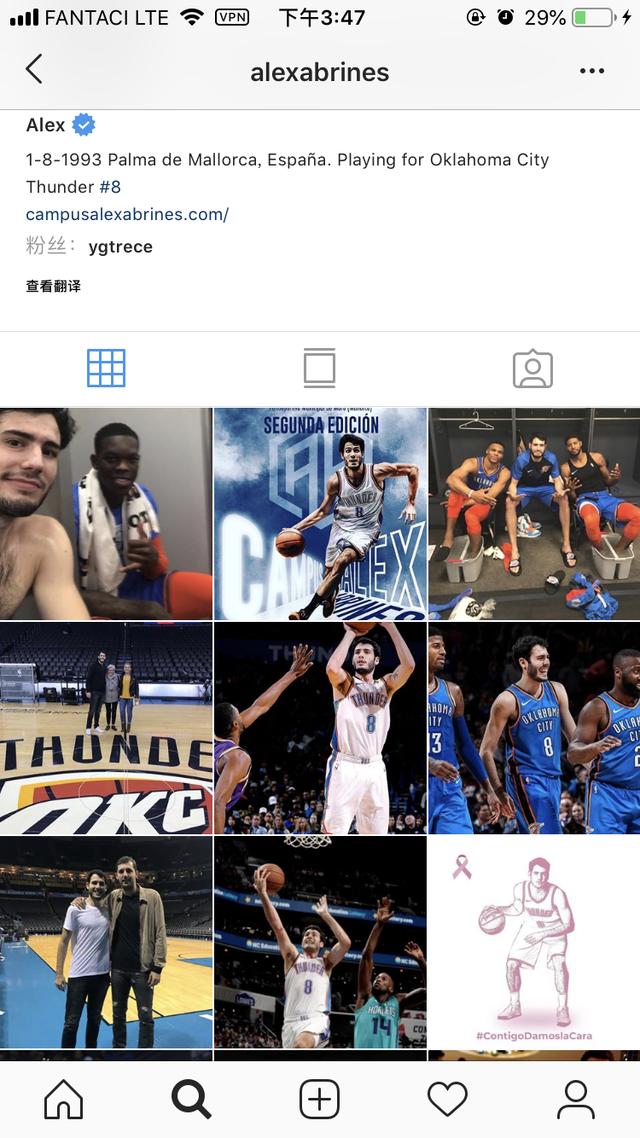Open the Search and Explore tab
This screenshot has width=640, height=1138.
[x=191, y=1099]
